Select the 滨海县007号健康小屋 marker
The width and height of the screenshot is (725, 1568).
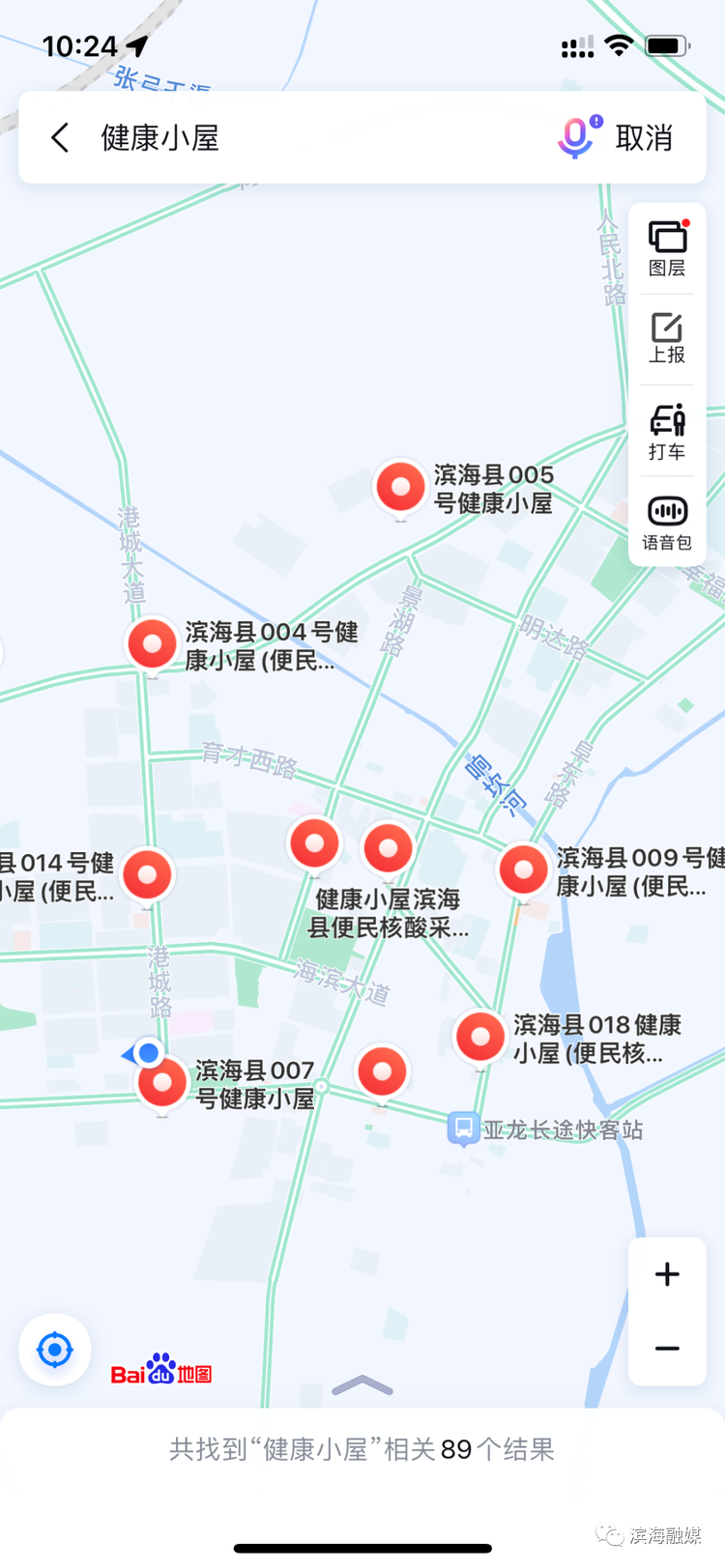162,1082
